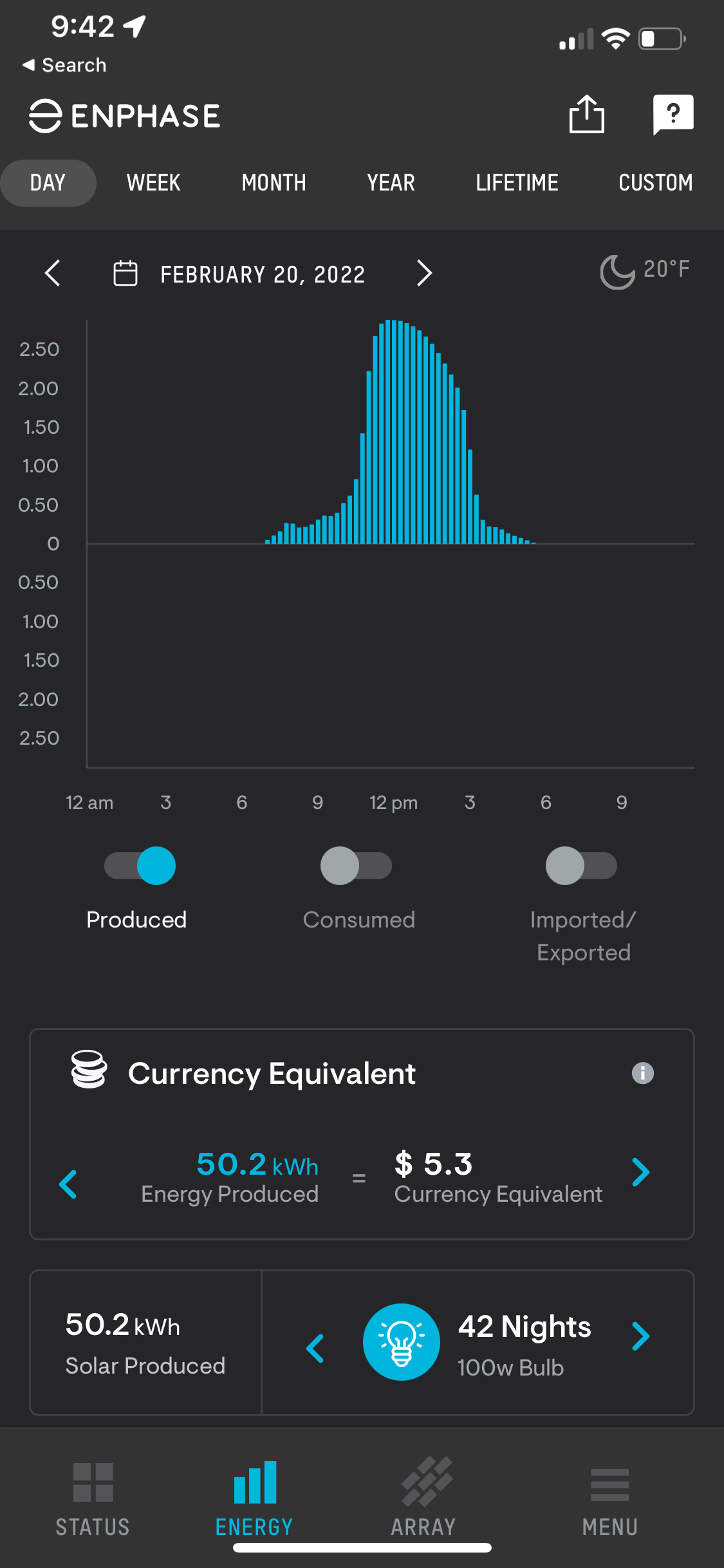The width and height of the screenshot is (724, 1568).
Task: Open Currency Equivalent info icon
Action: [x=642, y=1073]
